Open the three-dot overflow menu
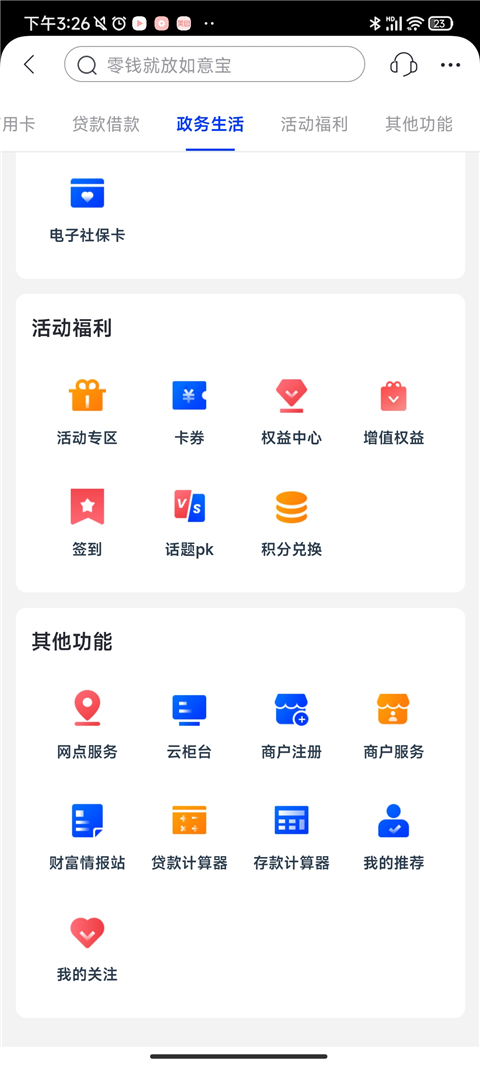480x1066 pixels. 450,65
